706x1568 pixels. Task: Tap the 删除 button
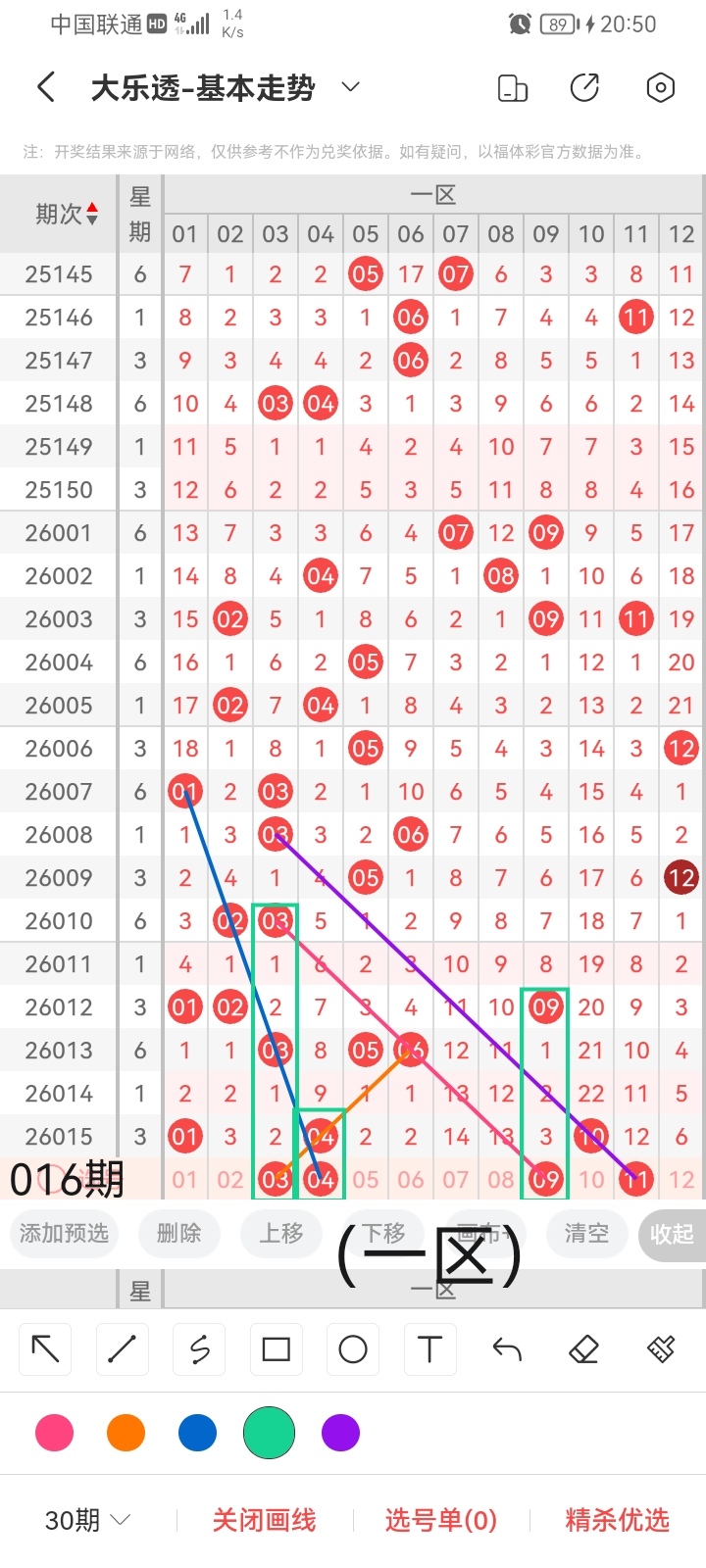pyautogui.click(x=178, y=1233)
